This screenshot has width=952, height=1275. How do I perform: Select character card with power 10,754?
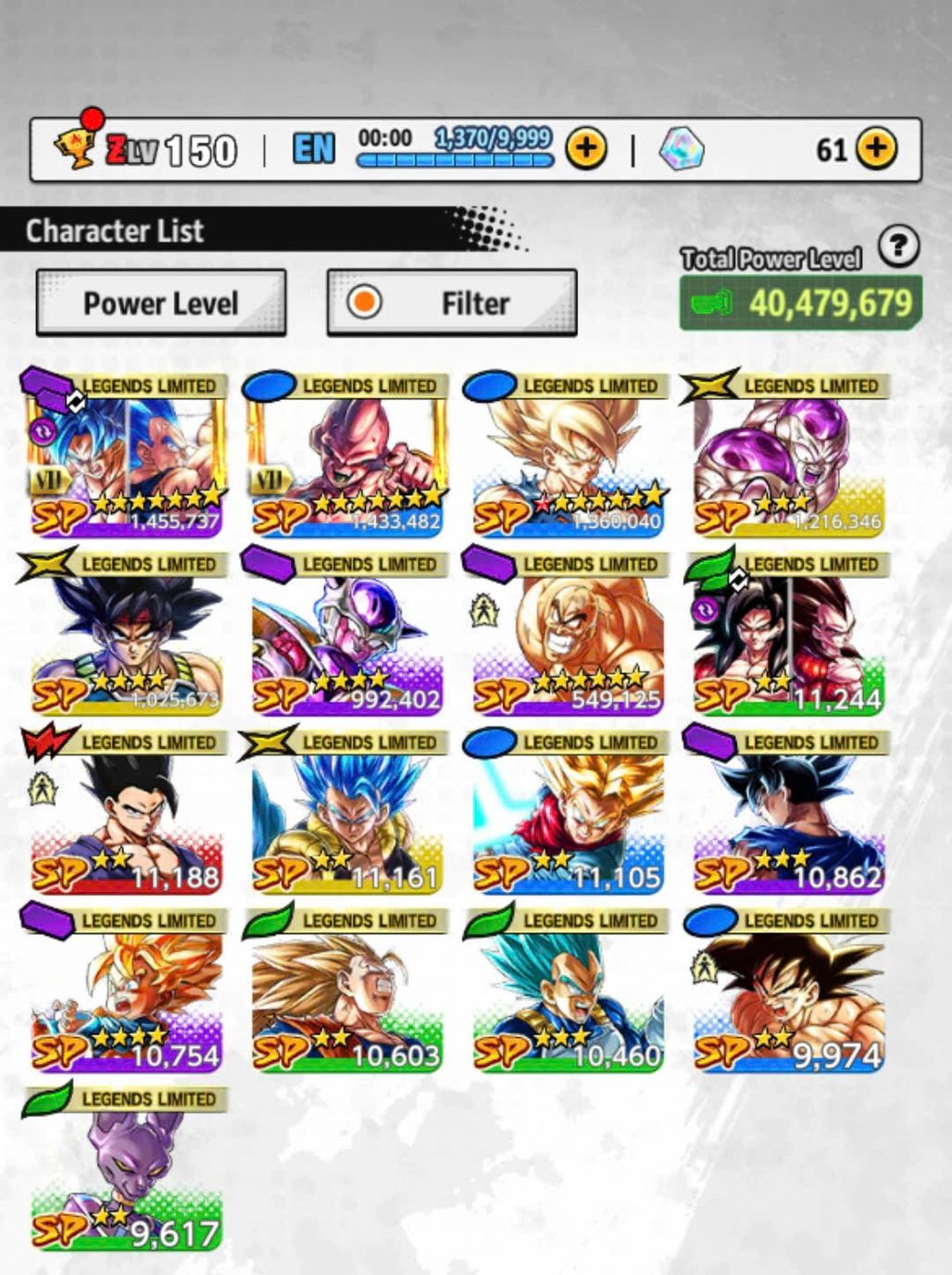[126, 994]
